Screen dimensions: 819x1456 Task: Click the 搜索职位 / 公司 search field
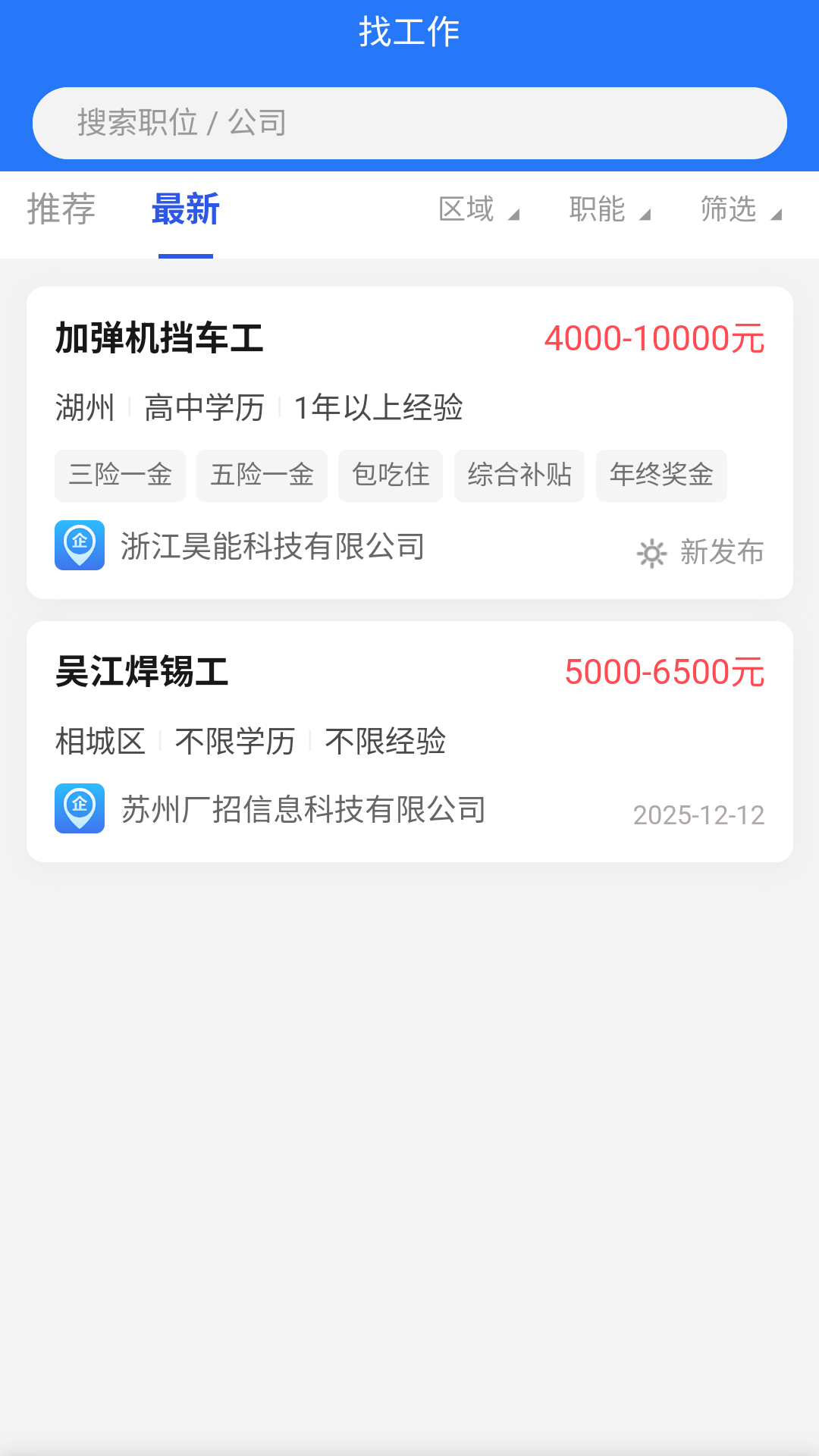coord(409,122)
